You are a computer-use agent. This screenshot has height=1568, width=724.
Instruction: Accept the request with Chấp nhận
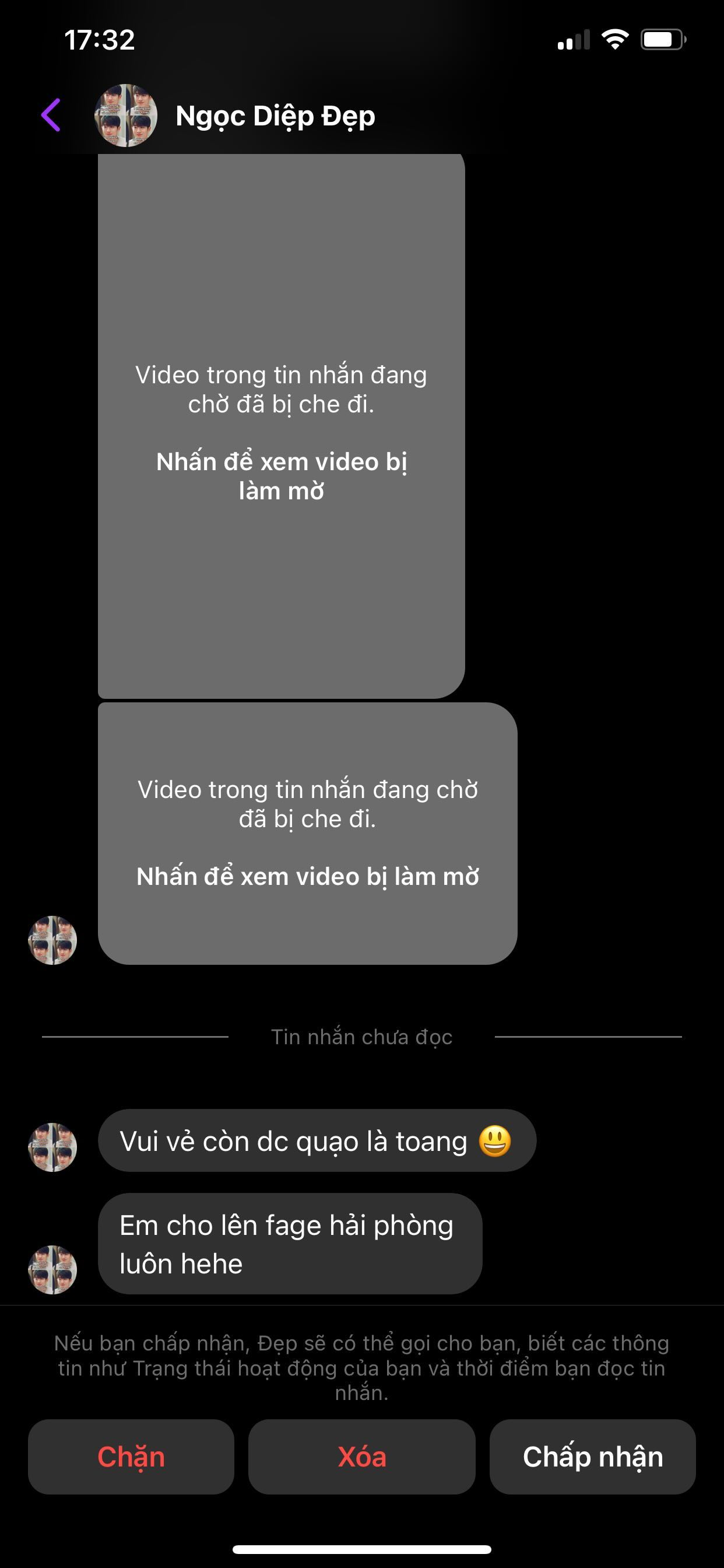tap(592, 1457)
